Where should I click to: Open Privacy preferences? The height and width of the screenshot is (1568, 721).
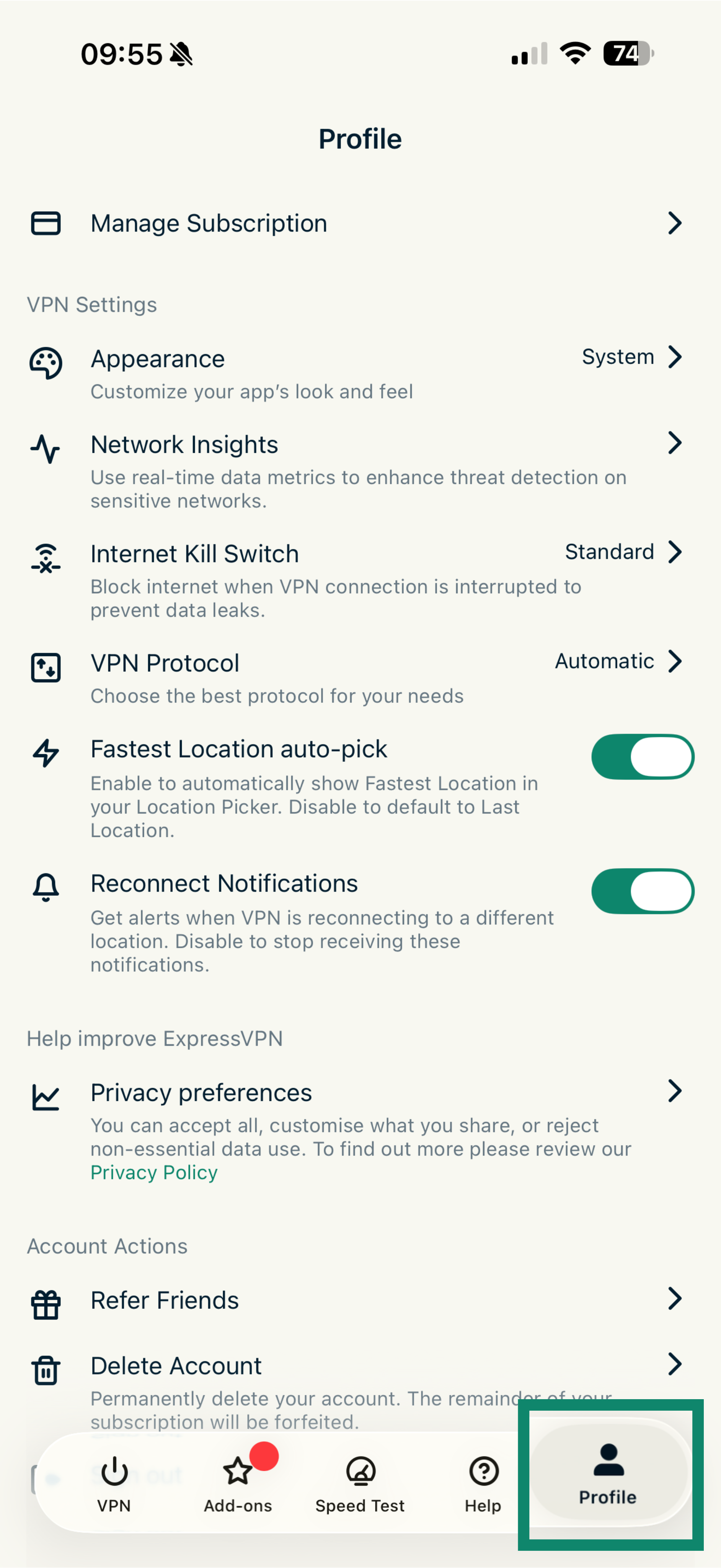point(359,1107)
